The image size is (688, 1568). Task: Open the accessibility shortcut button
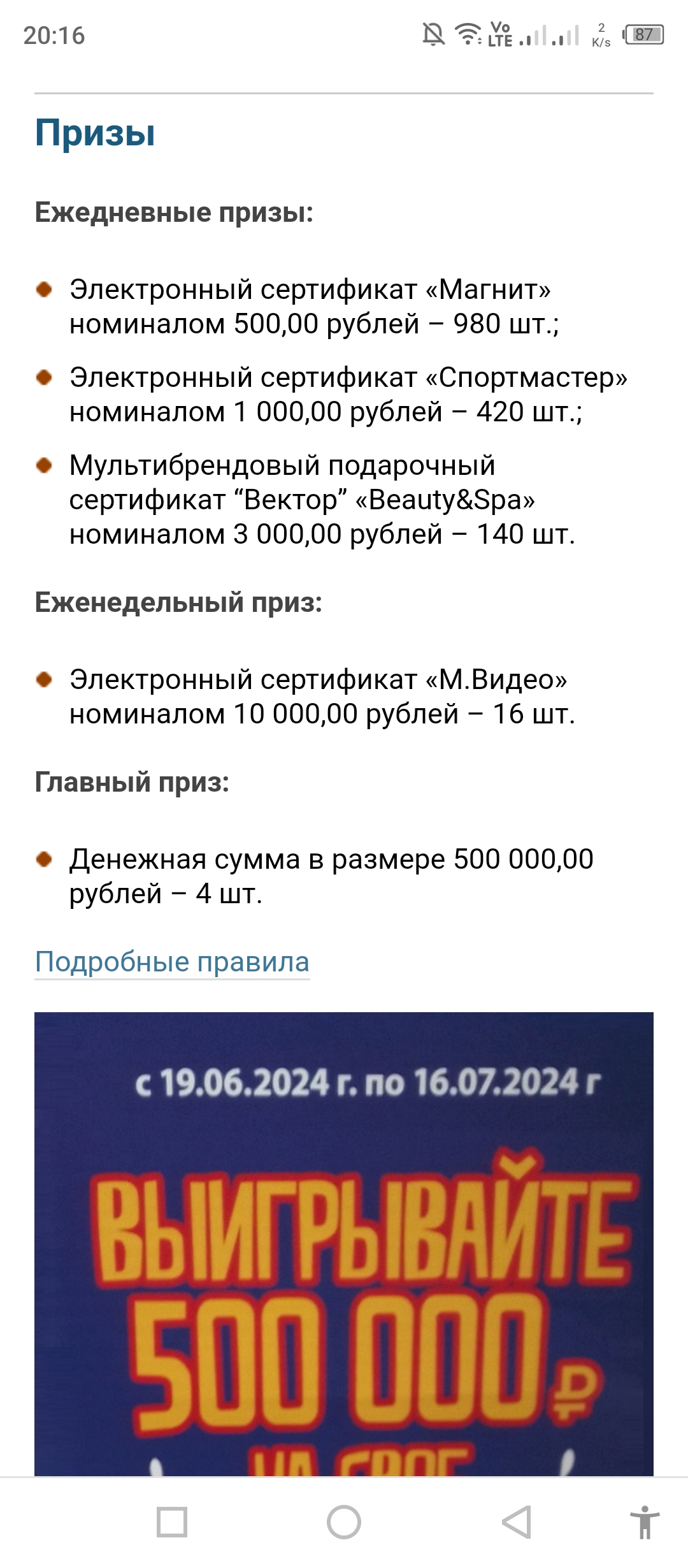tap(645, 1523)
